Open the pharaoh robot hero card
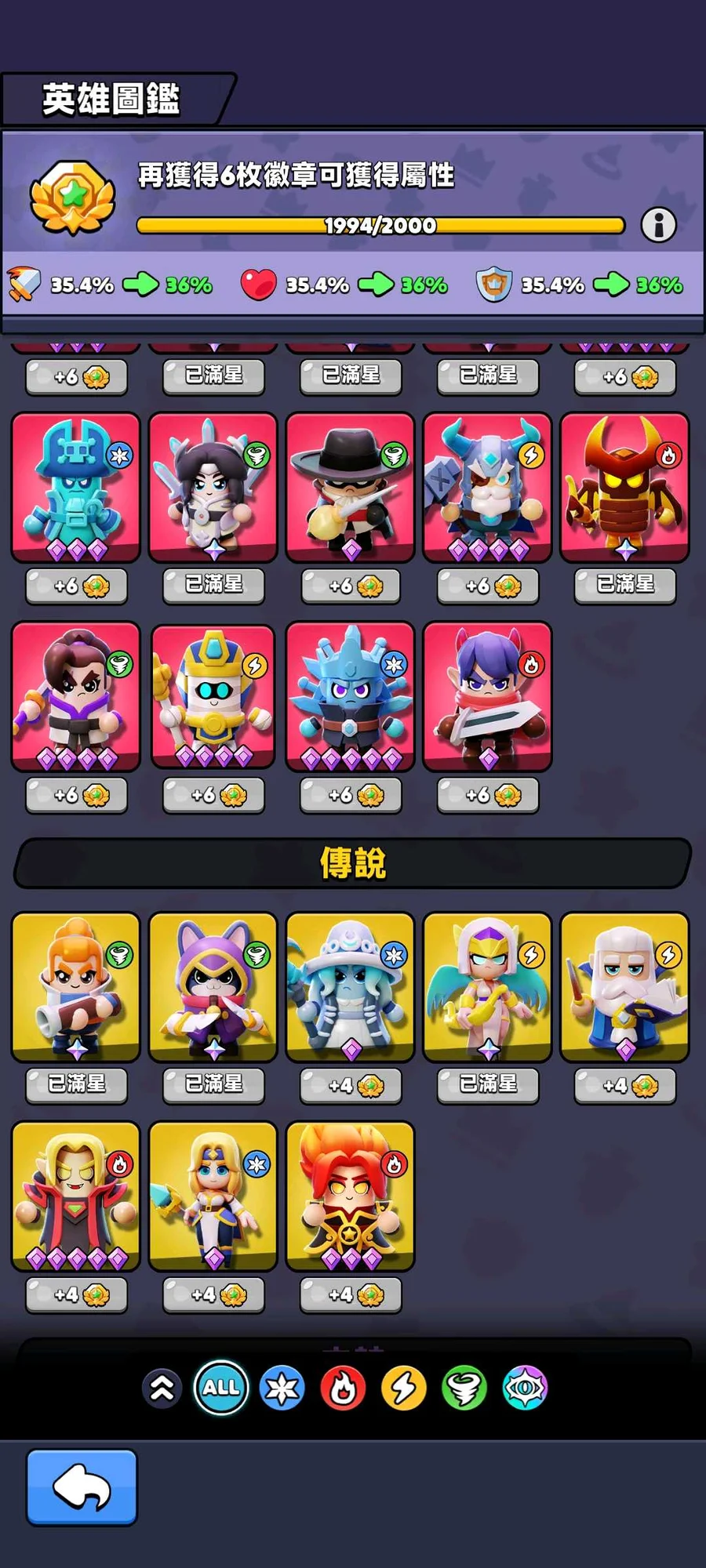This screenshot has width=706, height=1568. [213, 696]
